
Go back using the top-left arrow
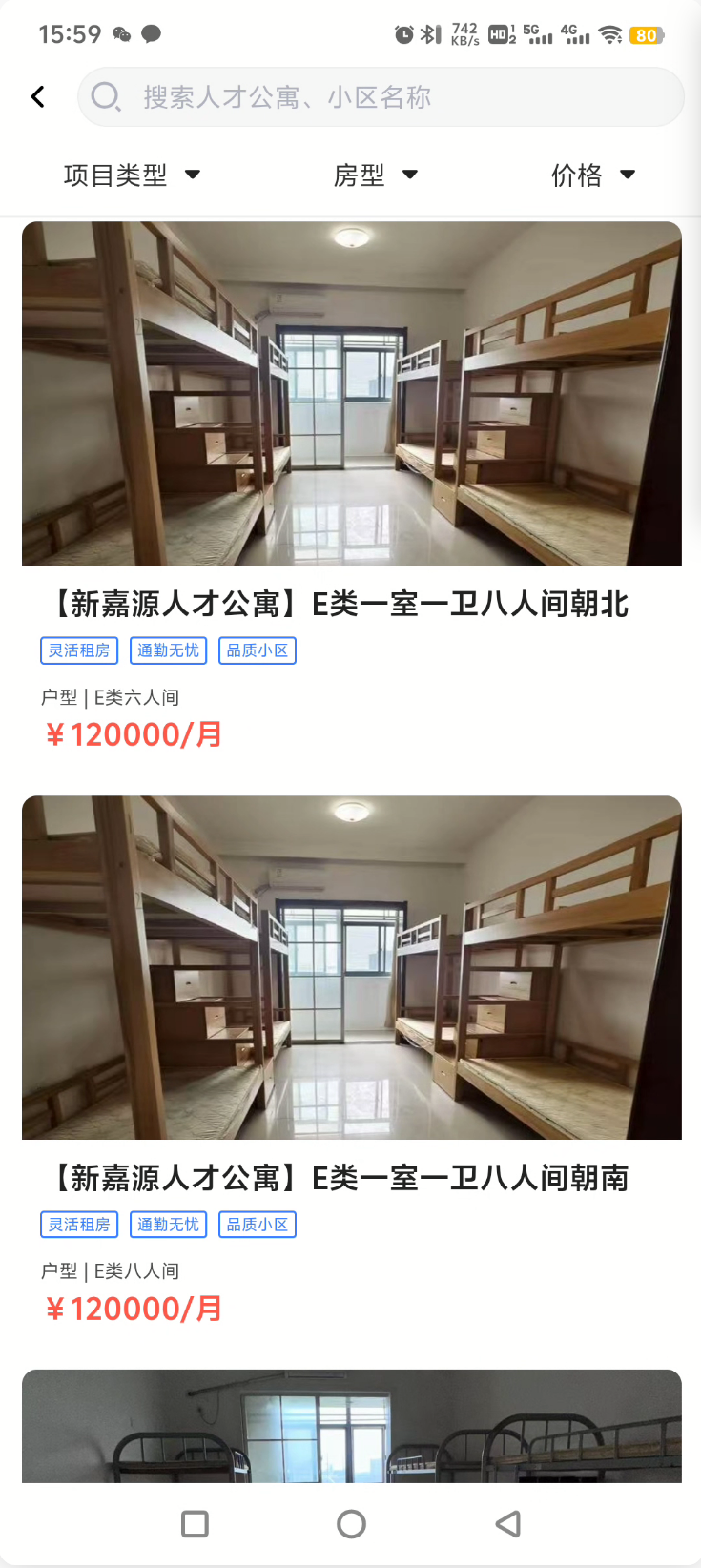click(x=38, y=96)
